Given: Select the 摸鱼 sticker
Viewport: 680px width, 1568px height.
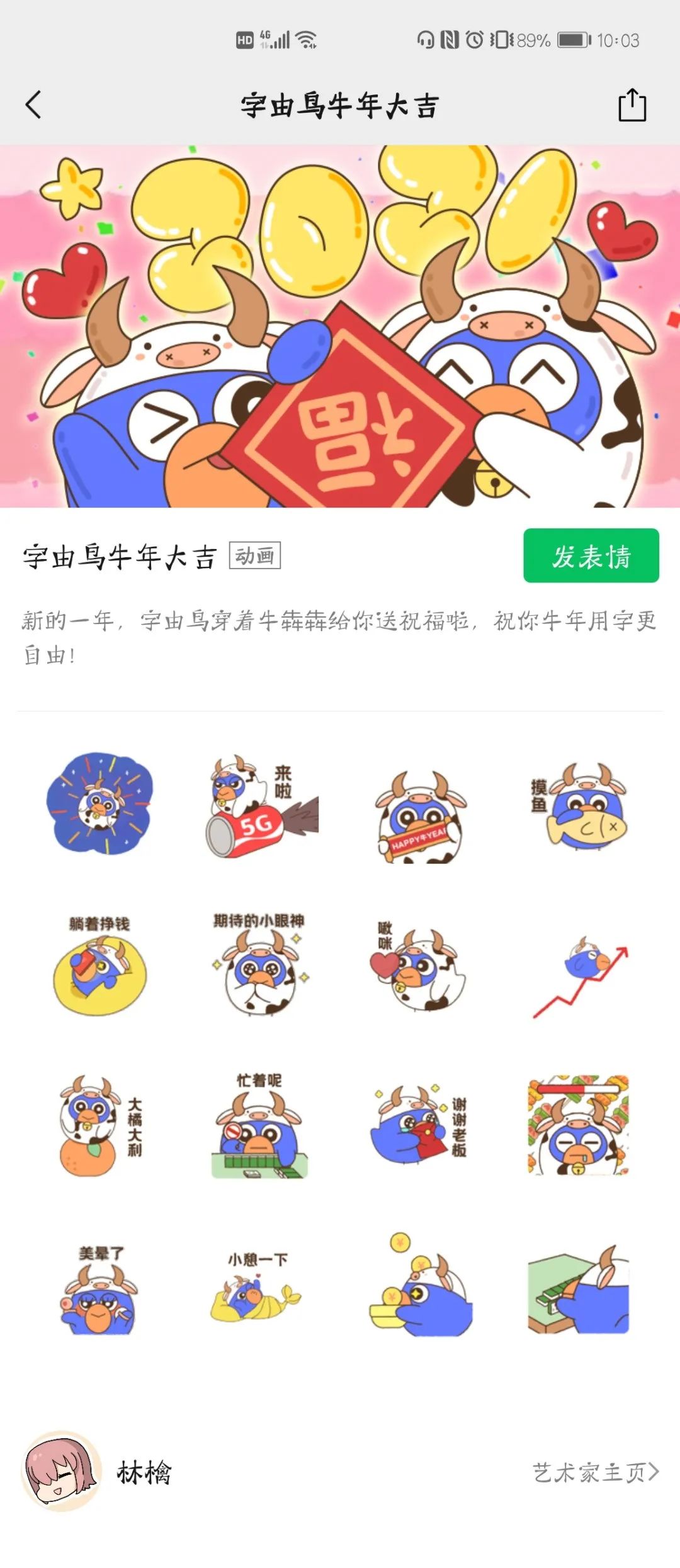Looking at the screenshot, I should (581, 806).
